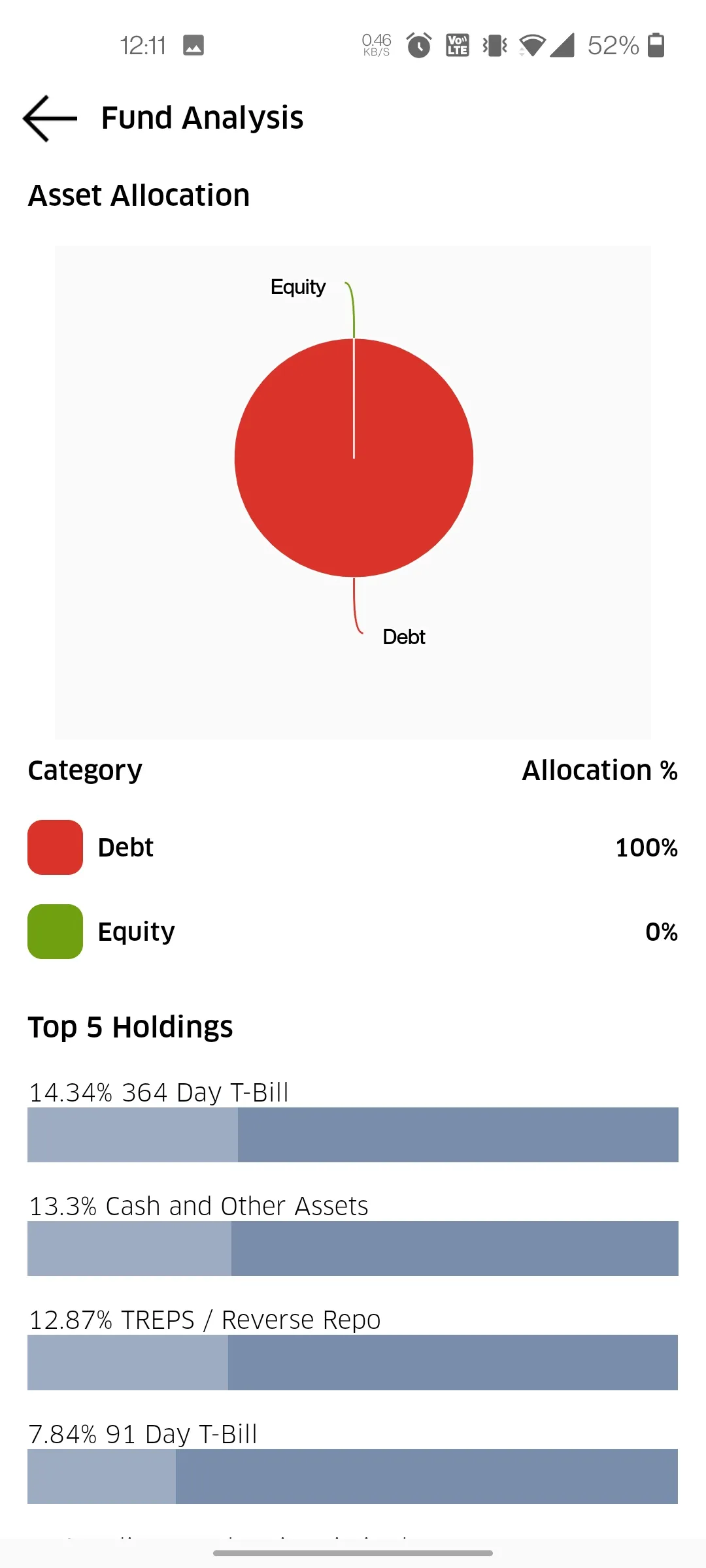Tap the battery icon showing 52%
Screen dimensions: 706x1568
[656, 46]
